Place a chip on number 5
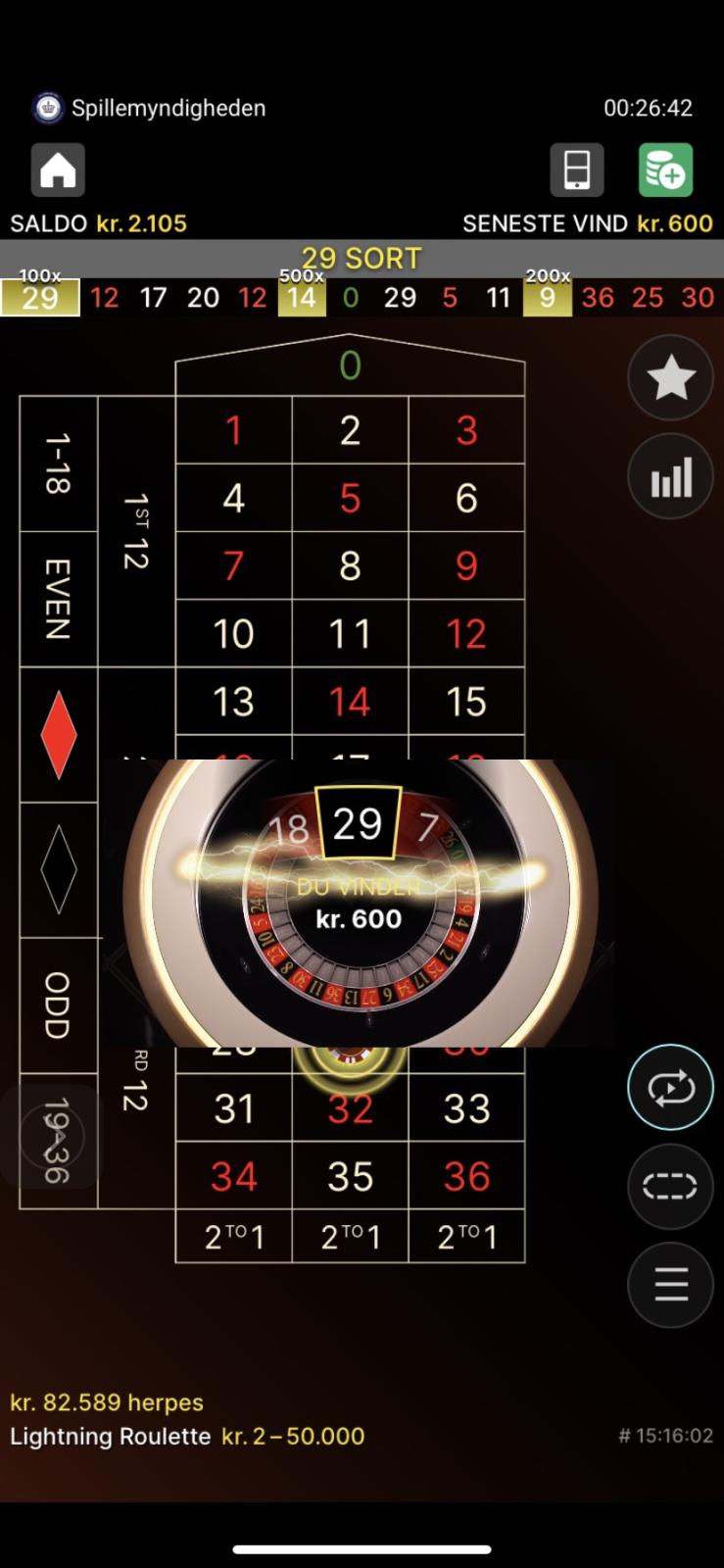Screen dimensions: 724x1568 [x=350, y=498]
